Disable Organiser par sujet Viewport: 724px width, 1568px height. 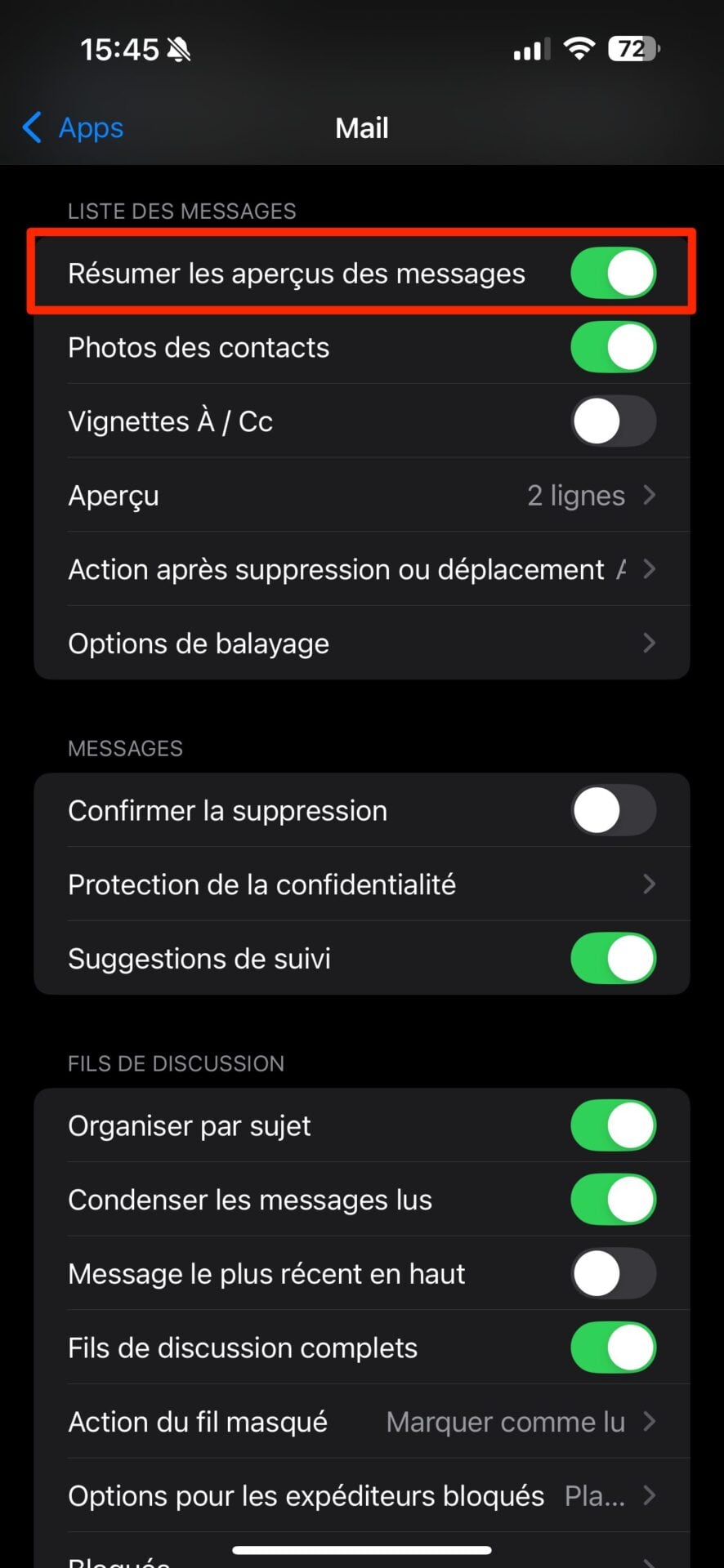click(613, 1126)
